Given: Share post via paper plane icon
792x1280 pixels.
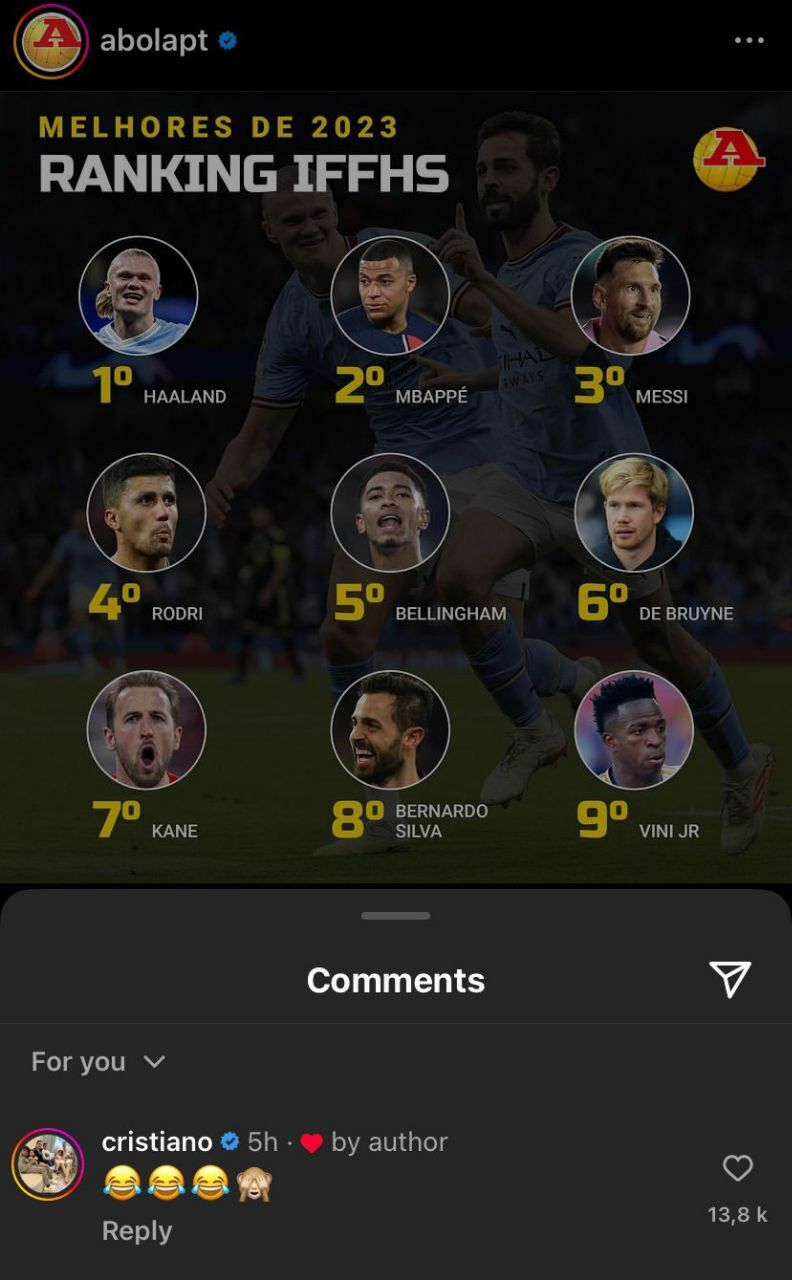Looking at the screenshot, I should [729, 979].
